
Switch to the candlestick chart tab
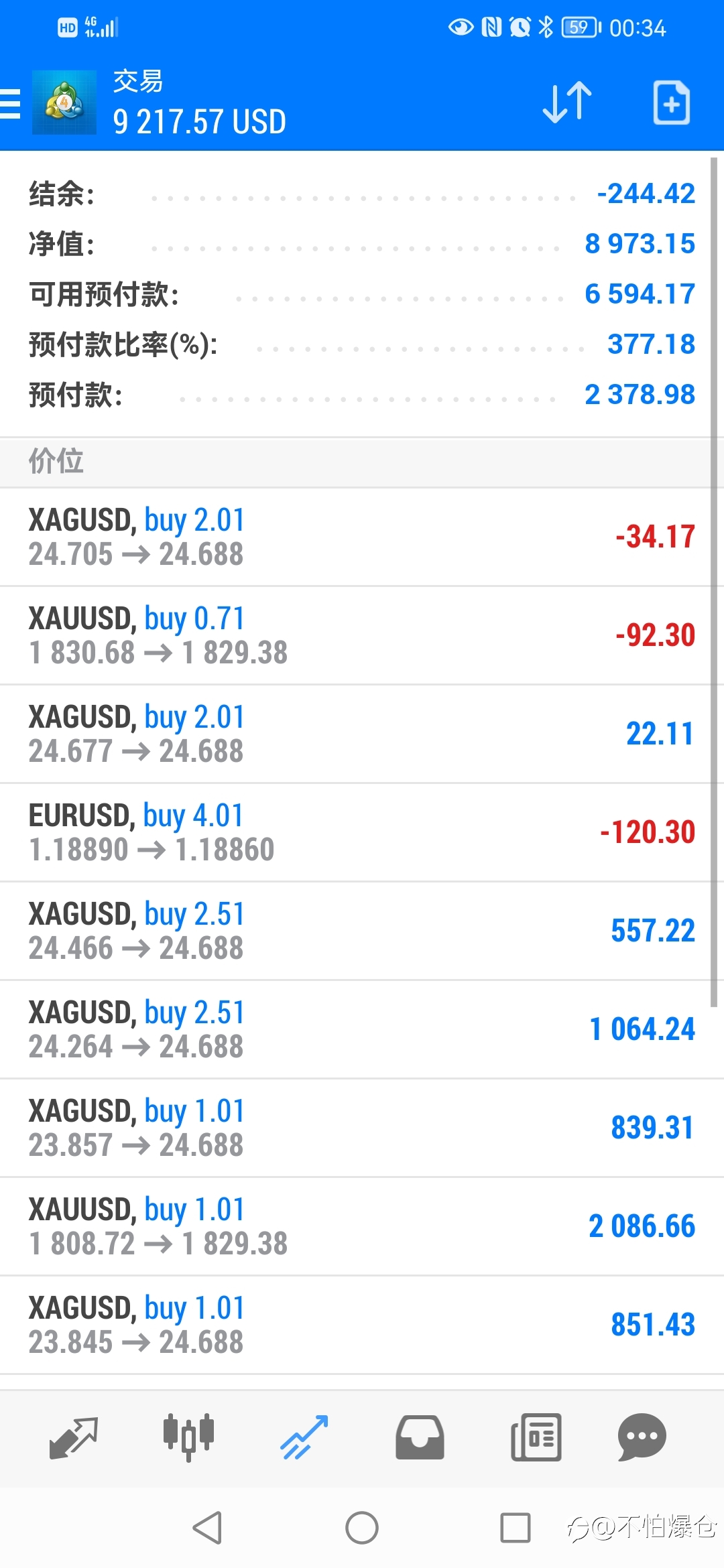(x=188, y=1437)
